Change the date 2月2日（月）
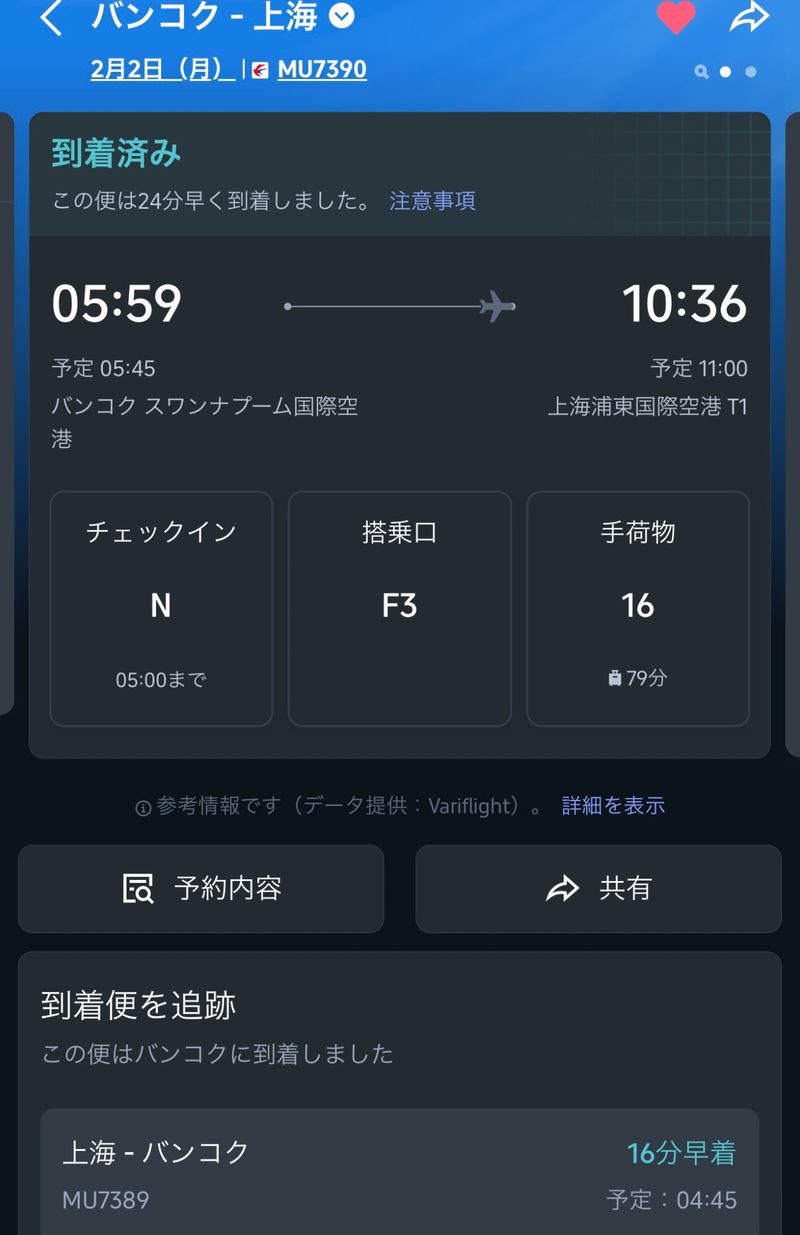This screenshot has width=800, height=1235. (162, 69)
